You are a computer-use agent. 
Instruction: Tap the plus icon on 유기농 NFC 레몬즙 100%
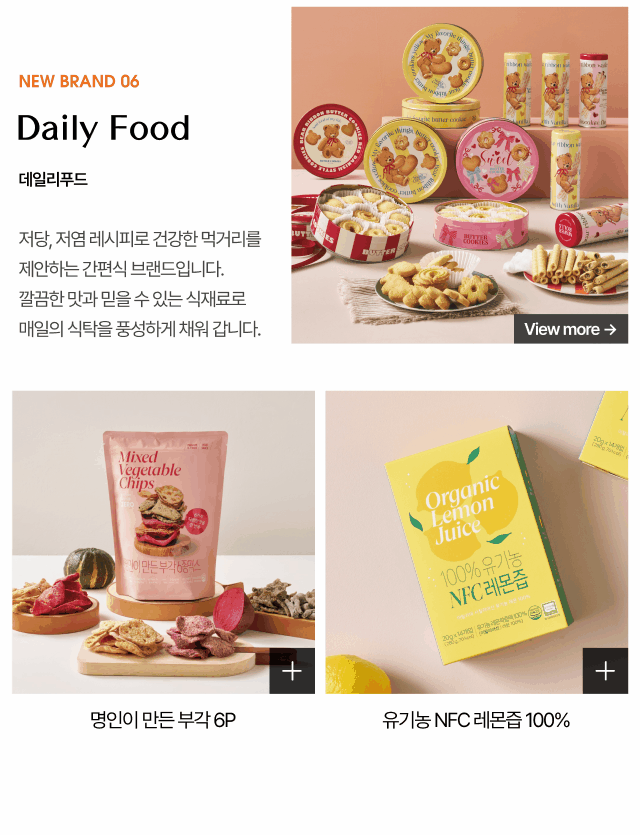[605, 671]
